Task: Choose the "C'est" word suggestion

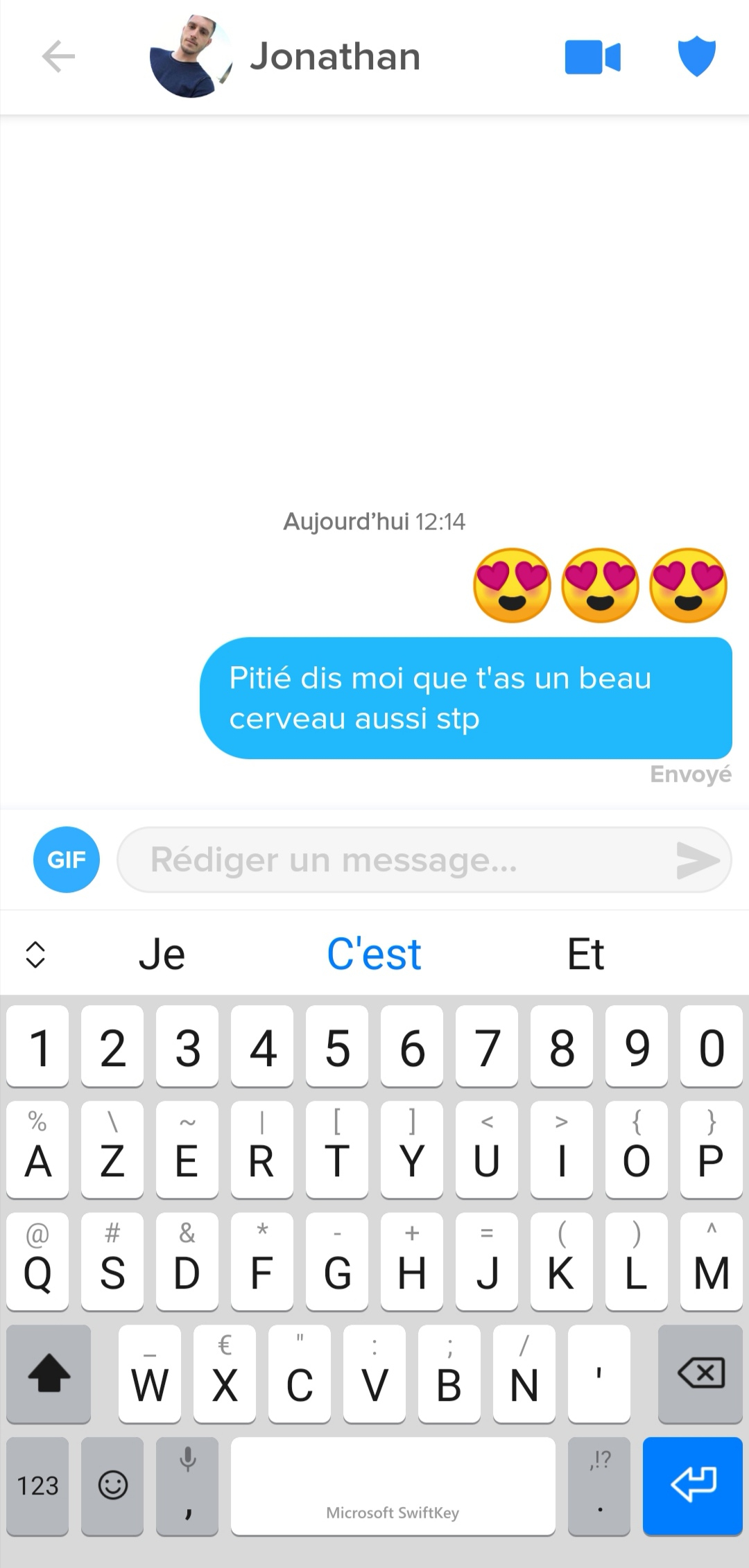Action: [x=374, y=955]
